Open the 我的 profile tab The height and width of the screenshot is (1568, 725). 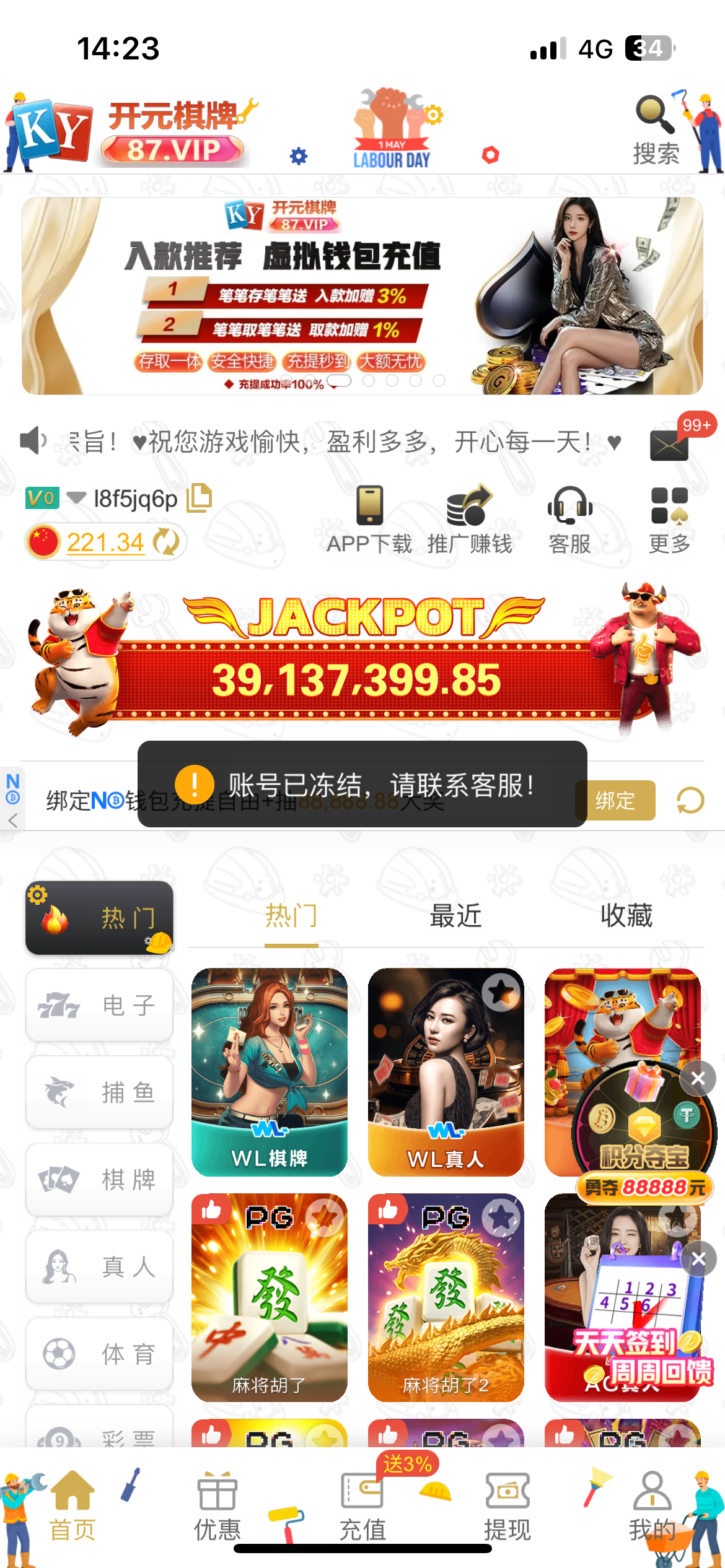click(x=652, y=1506)
